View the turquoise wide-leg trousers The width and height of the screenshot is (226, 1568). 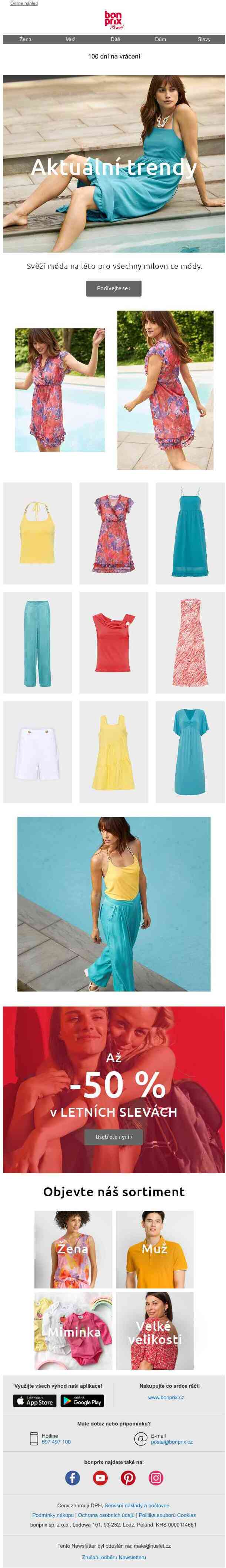(37, 643)
